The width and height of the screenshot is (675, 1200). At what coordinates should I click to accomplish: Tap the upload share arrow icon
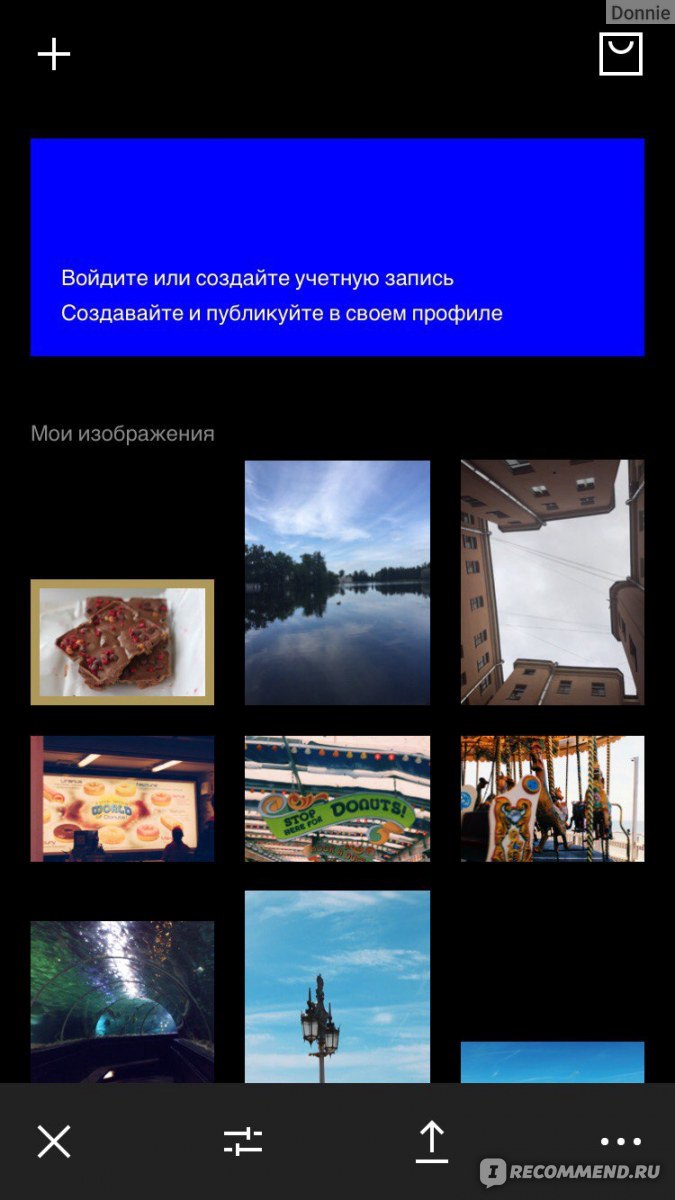[432, 1141]
